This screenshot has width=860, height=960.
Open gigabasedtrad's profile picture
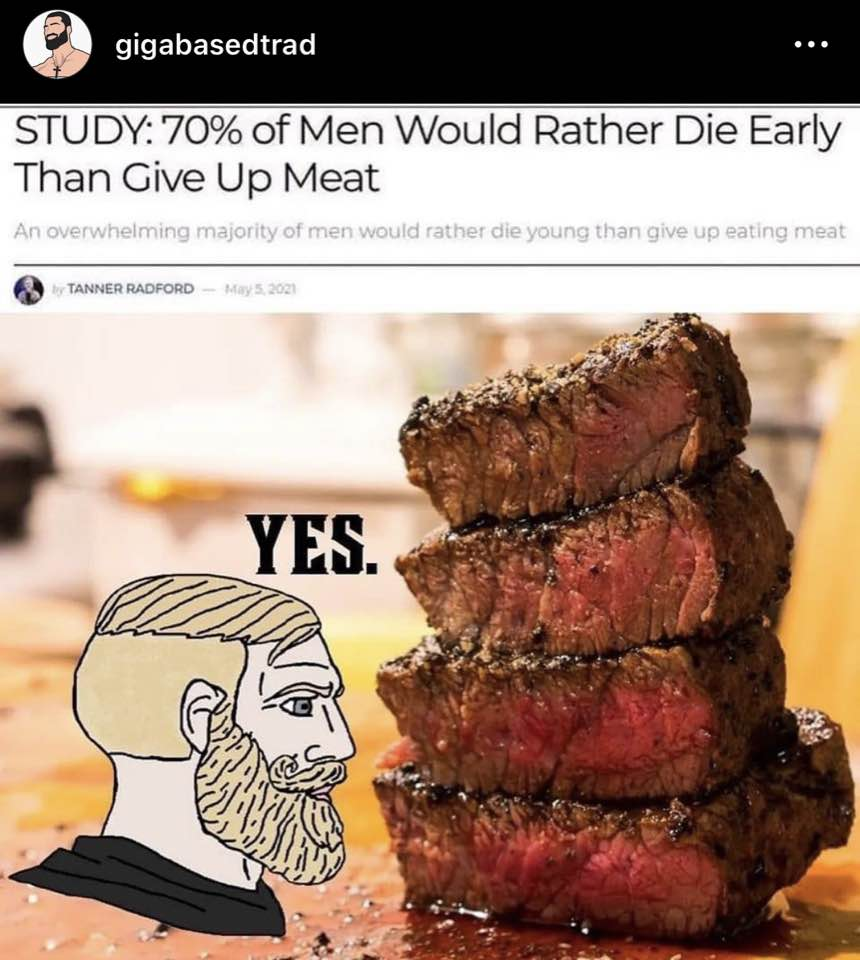click(57, 45)
